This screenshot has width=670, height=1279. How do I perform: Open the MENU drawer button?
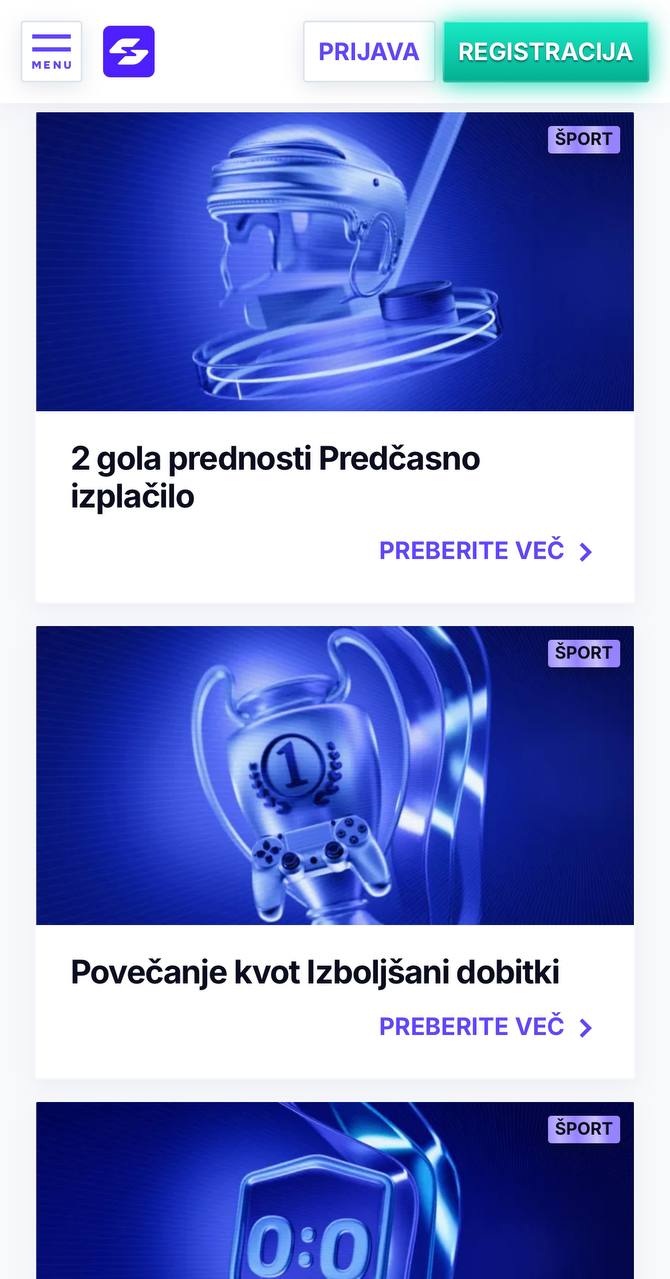(x=51, y=51)
